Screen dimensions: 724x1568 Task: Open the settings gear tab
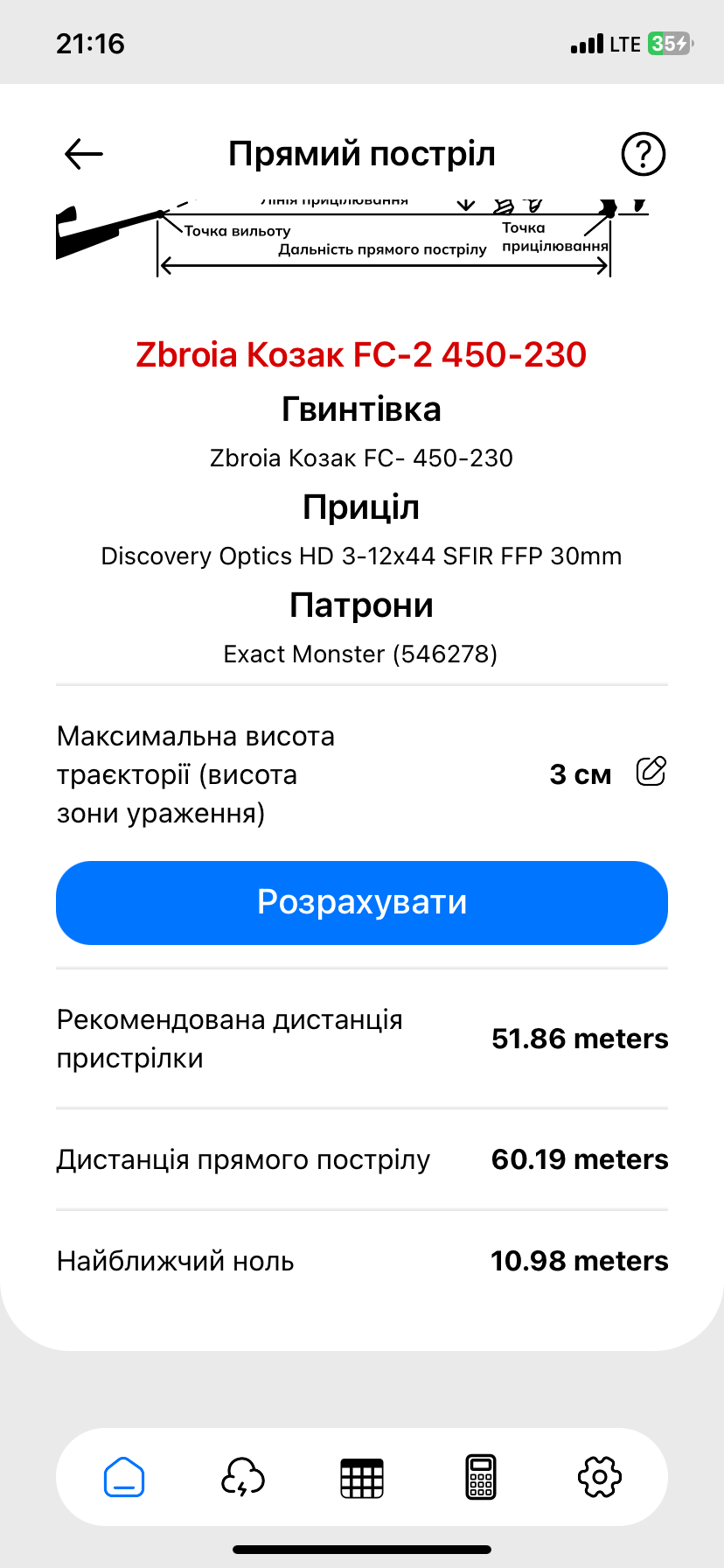pyautogui.click(x=600, y=1477)
